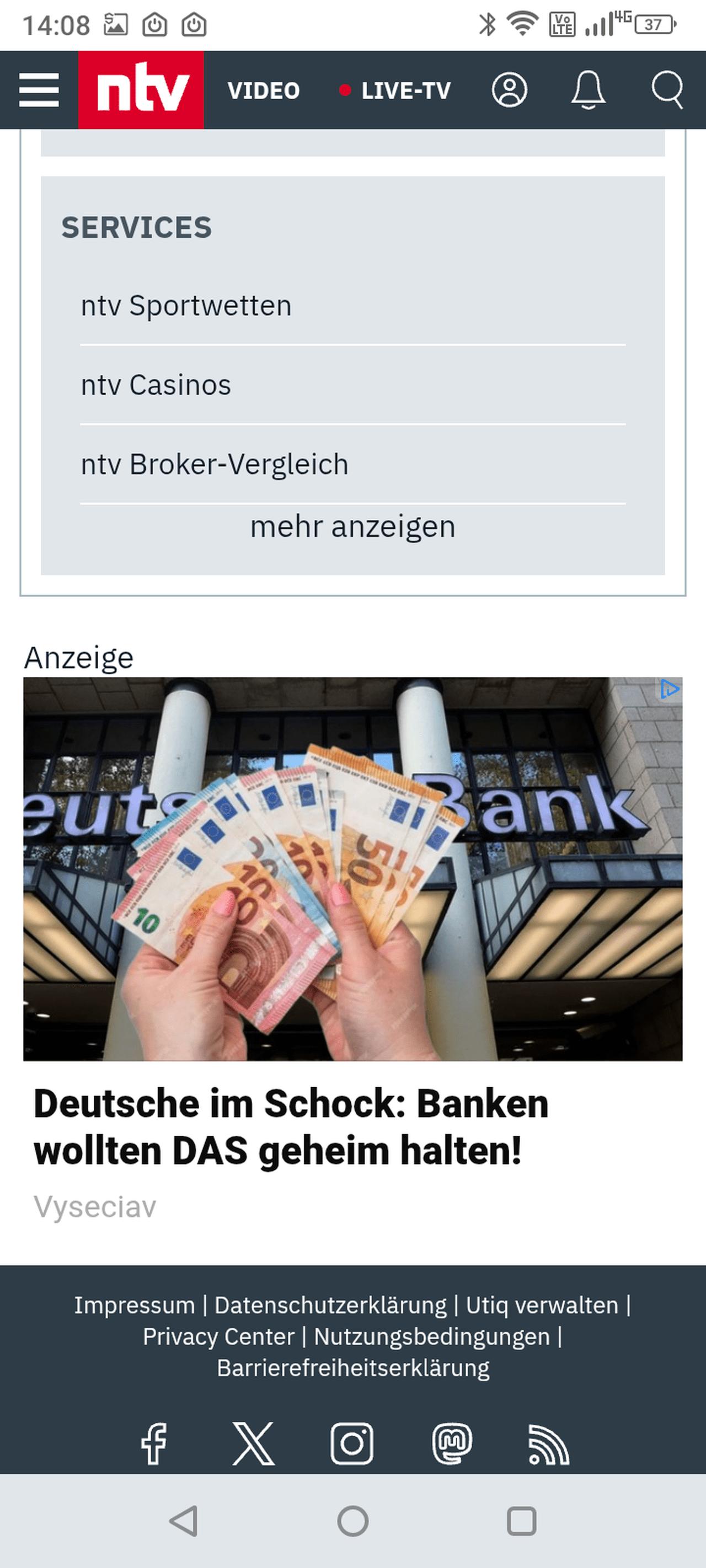
Task: Go back with system back button
Action: (x=183, y=1521)
